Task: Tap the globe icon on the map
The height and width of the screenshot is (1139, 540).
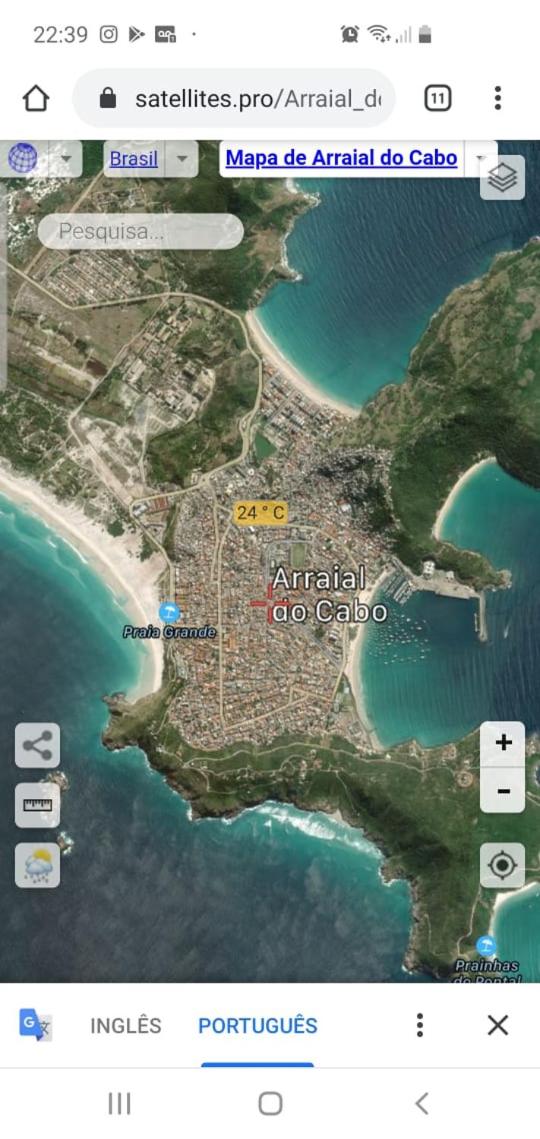Action: click(x=23, y=158)
